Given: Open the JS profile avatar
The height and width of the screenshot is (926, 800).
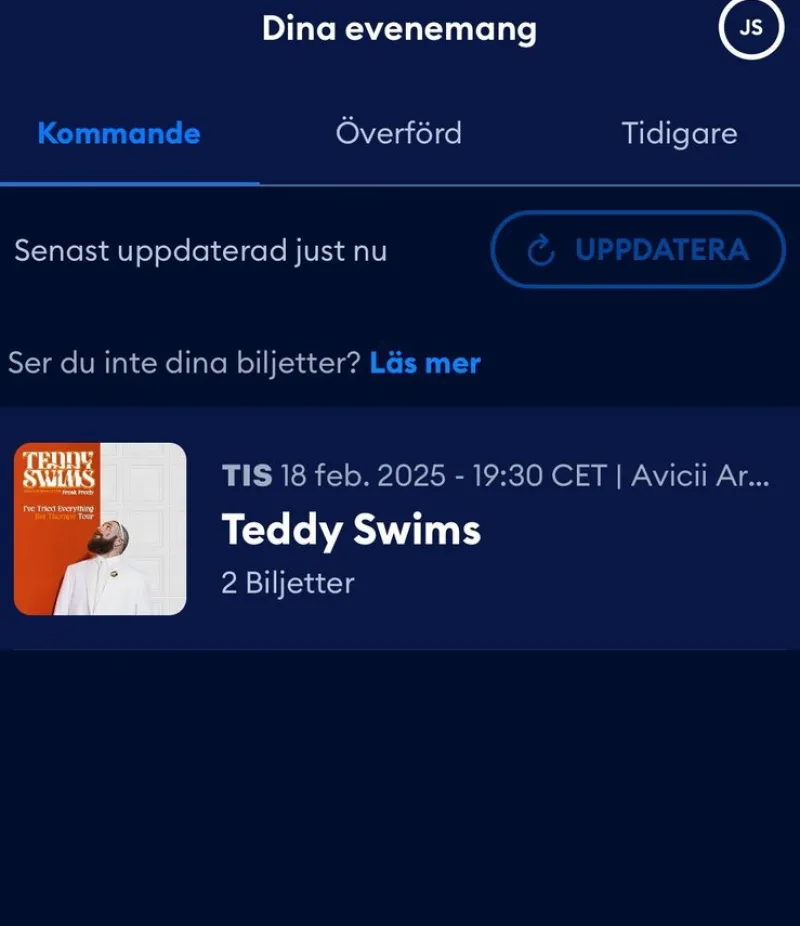Looking at the screenshot, I should pos(751,28).
